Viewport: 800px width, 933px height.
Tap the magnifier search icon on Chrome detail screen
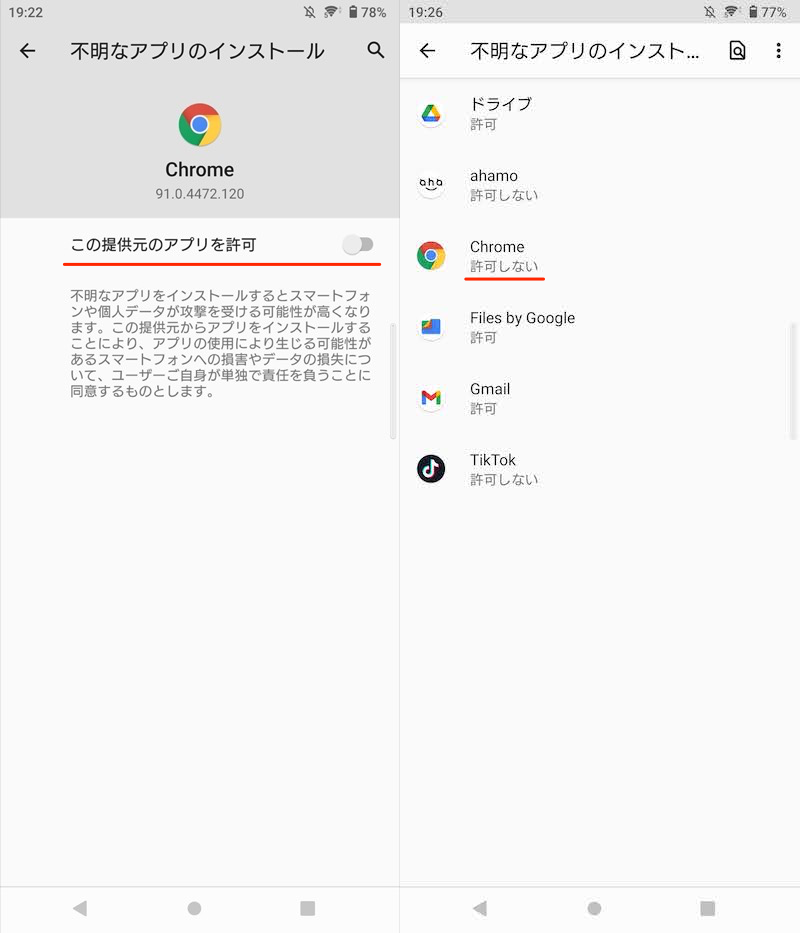[376, 50]
